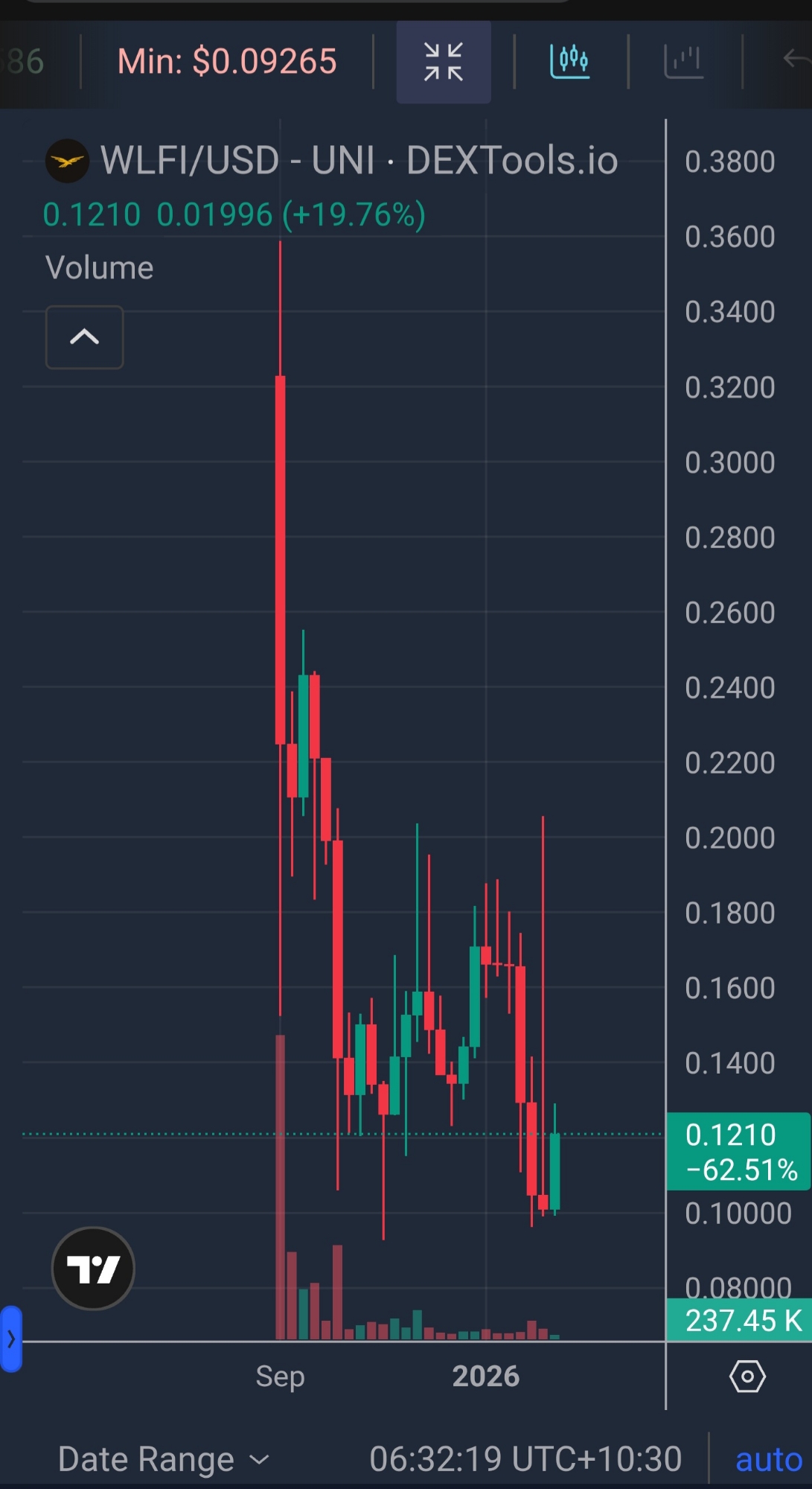Viewport: 812px width, 1489px height.
Task: Open chart settings hexagon gear
Action: 747,1377
